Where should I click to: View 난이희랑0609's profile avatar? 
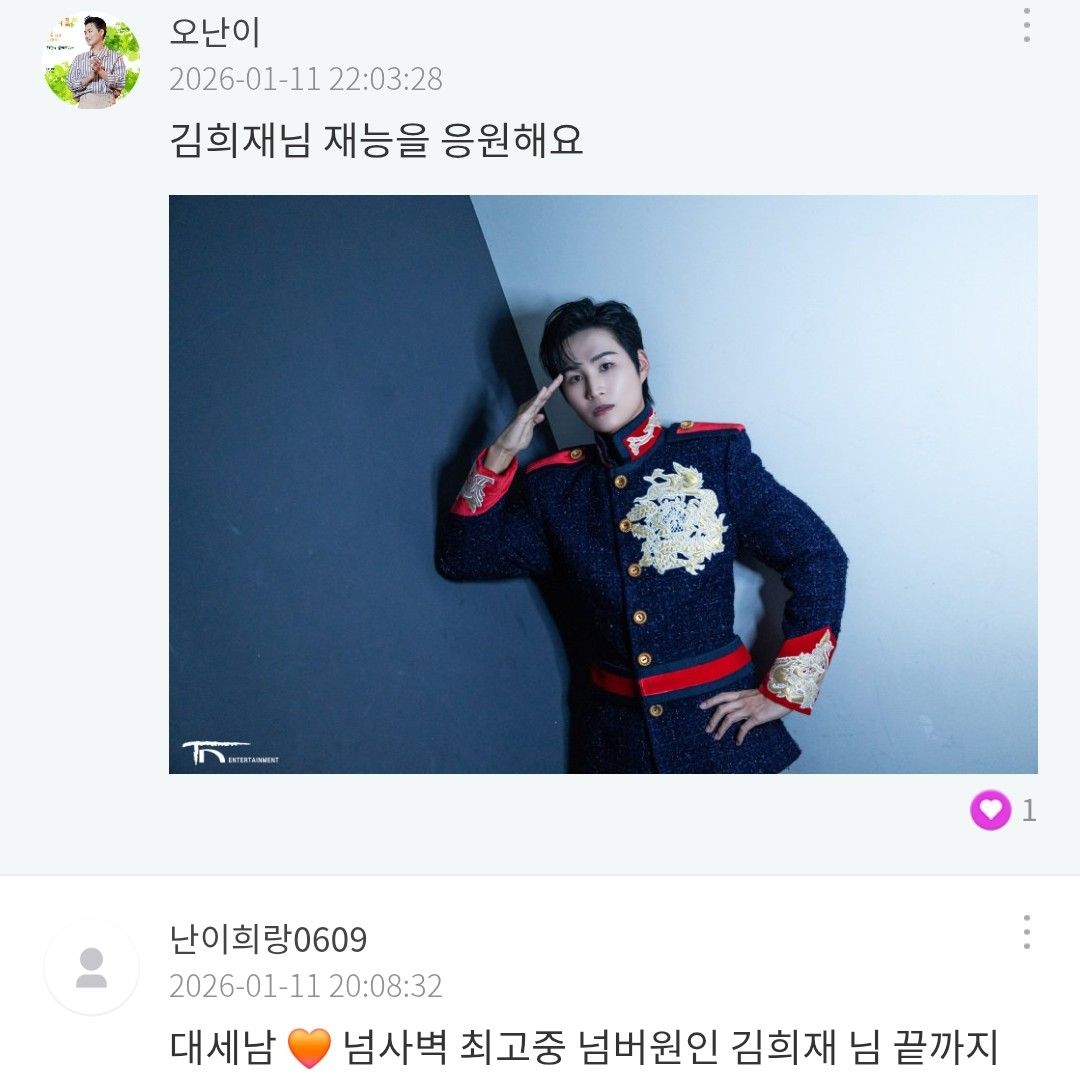click(92, 968)
